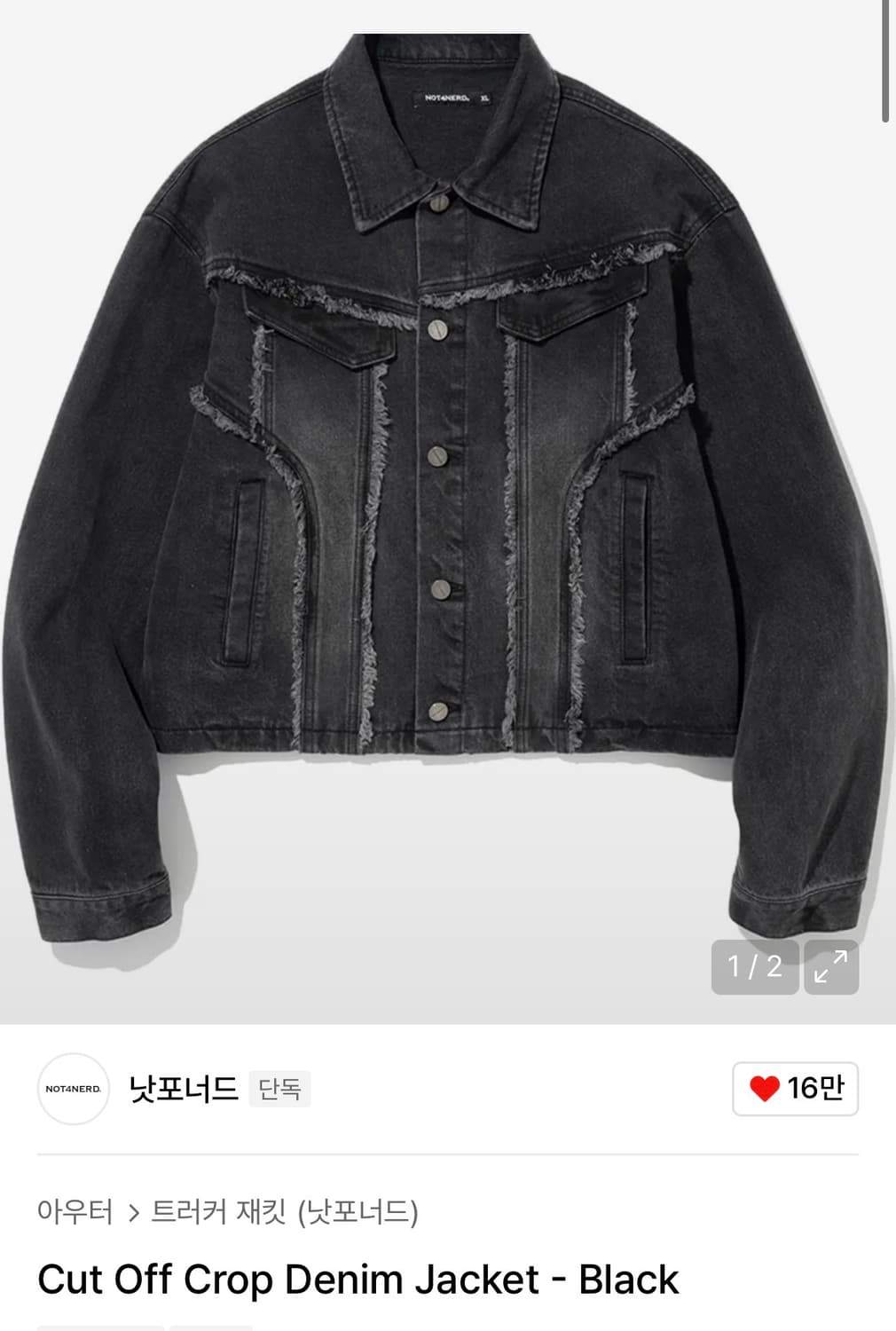Tap the diagonal arrow to enlarge the product photo
The image size is (896, 1331).
(x=832, y=969)
